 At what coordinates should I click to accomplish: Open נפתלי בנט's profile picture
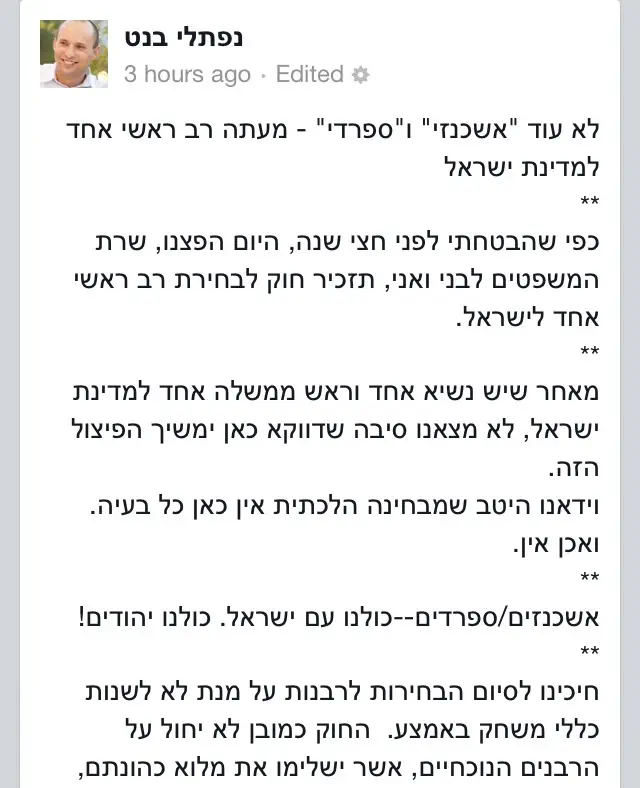[73, 54]
